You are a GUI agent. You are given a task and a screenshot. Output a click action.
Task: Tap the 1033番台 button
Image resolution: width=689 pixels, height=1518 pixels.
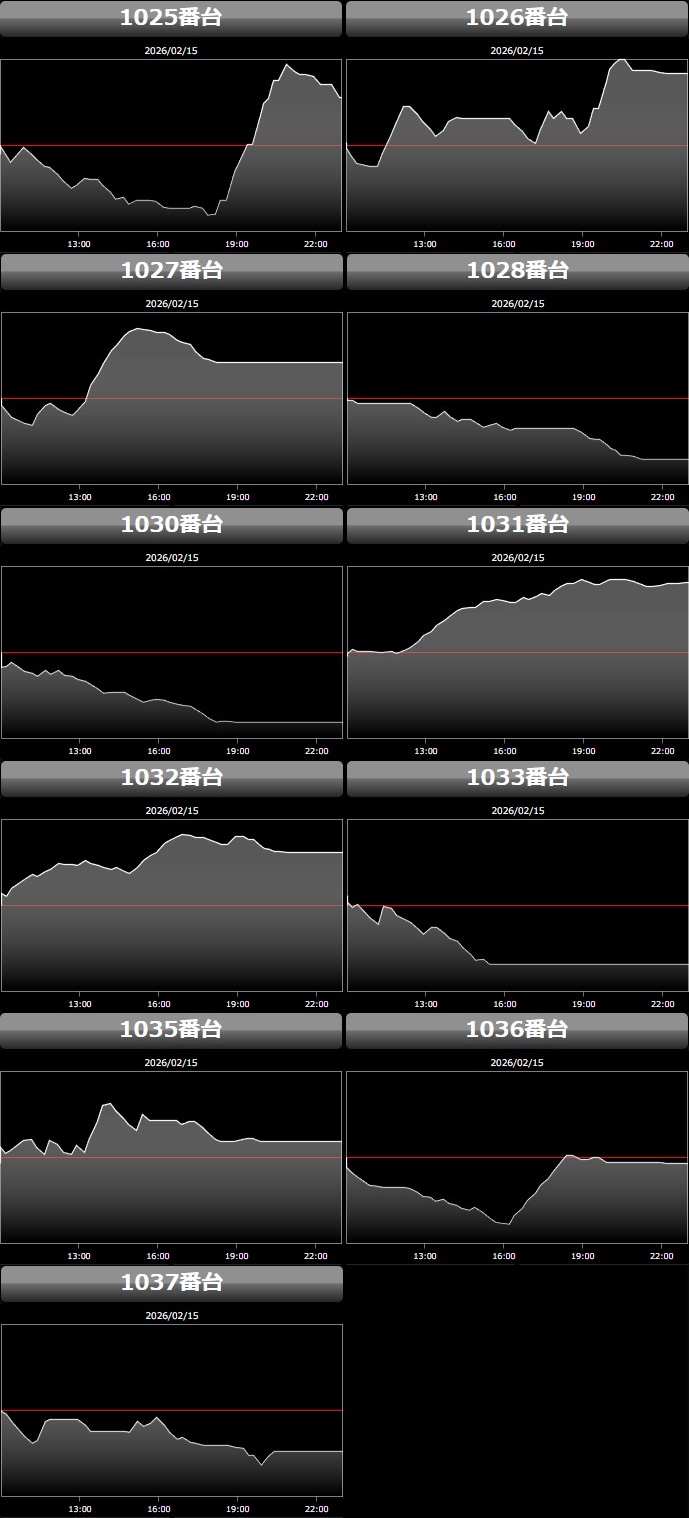(517, 778)
